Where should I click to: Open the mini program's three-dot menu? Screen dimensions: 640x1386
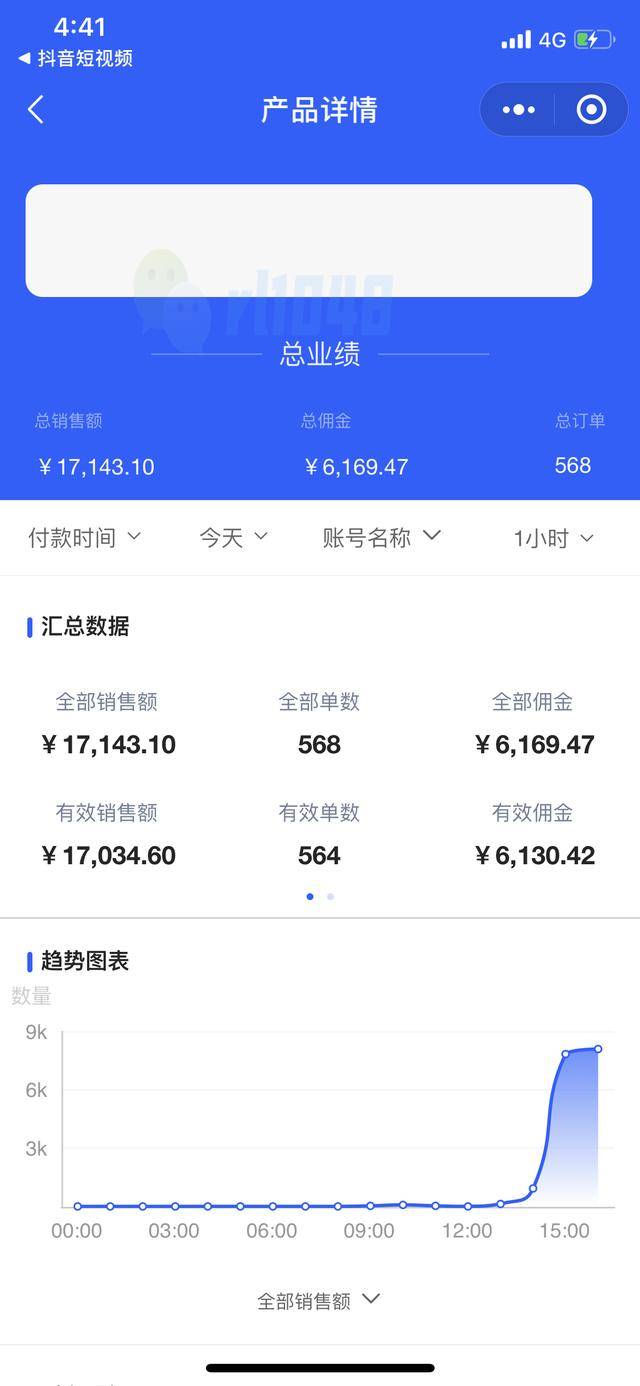(518, 109)
